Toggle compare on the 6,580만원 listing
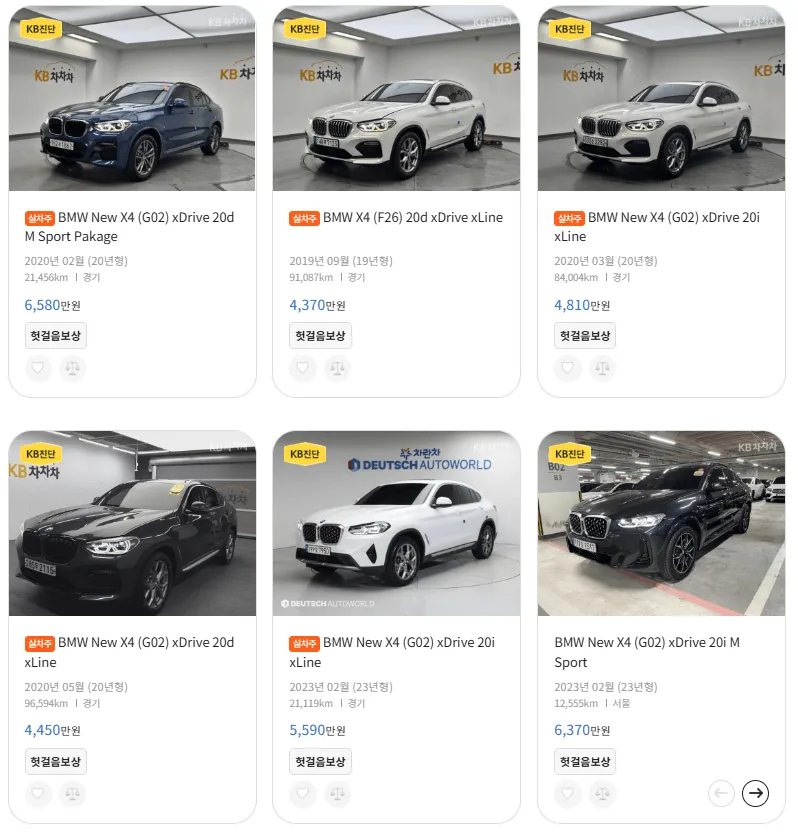Image resolution: width=798 pixels, height=839 pixels. click(72, 368)
